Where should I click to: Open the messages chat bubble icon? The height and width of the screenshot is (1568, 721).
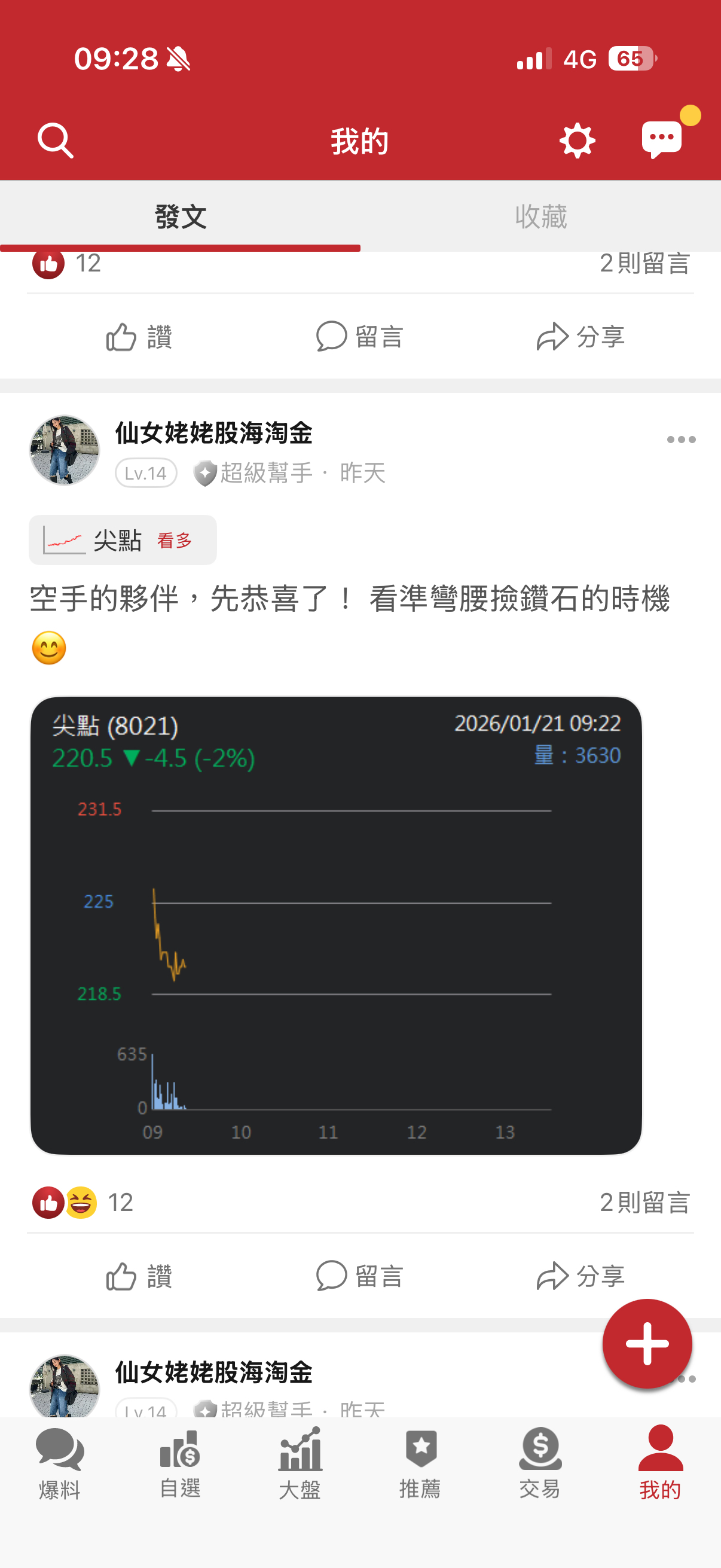661,139
